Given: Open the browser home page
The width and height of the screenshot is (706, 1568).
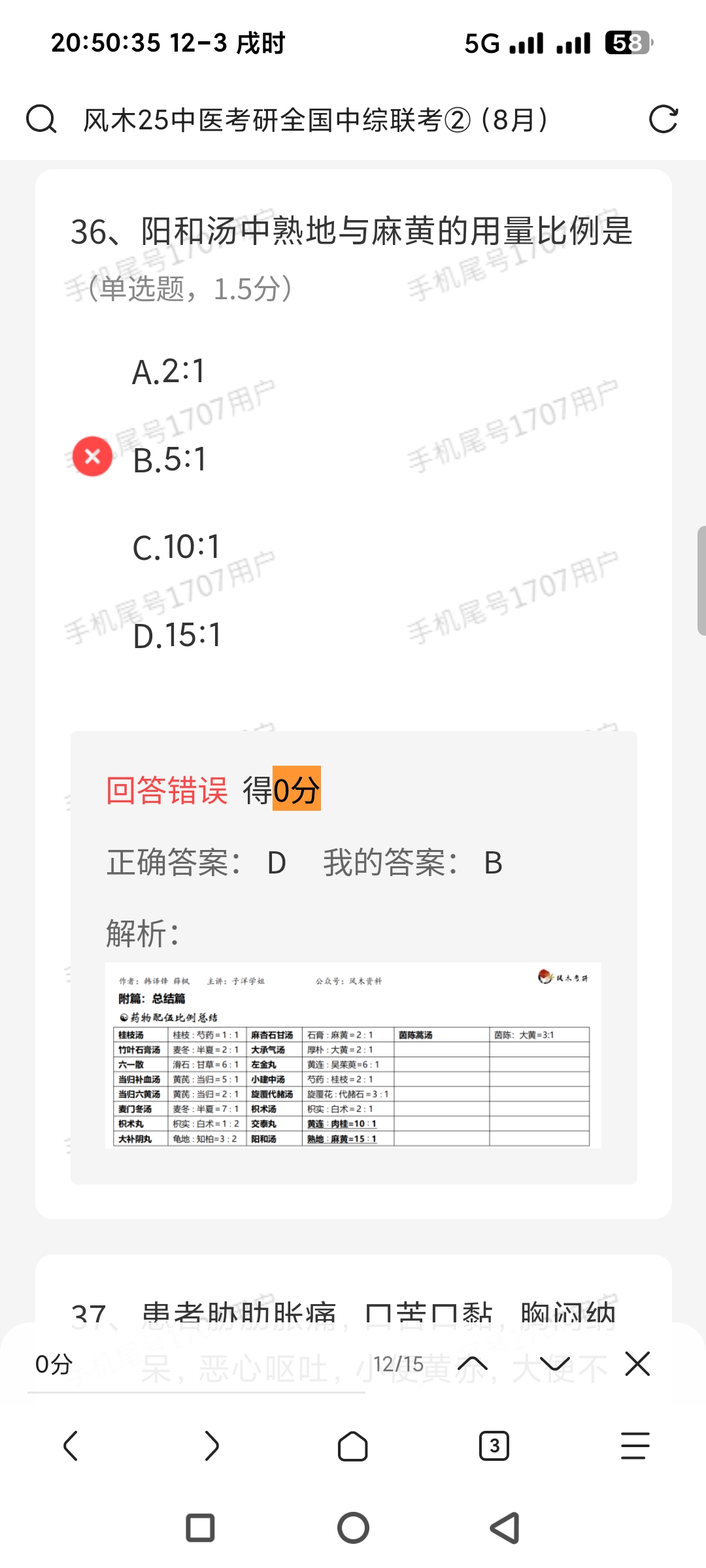Looking at the screenshot, I should [353, 1445].
